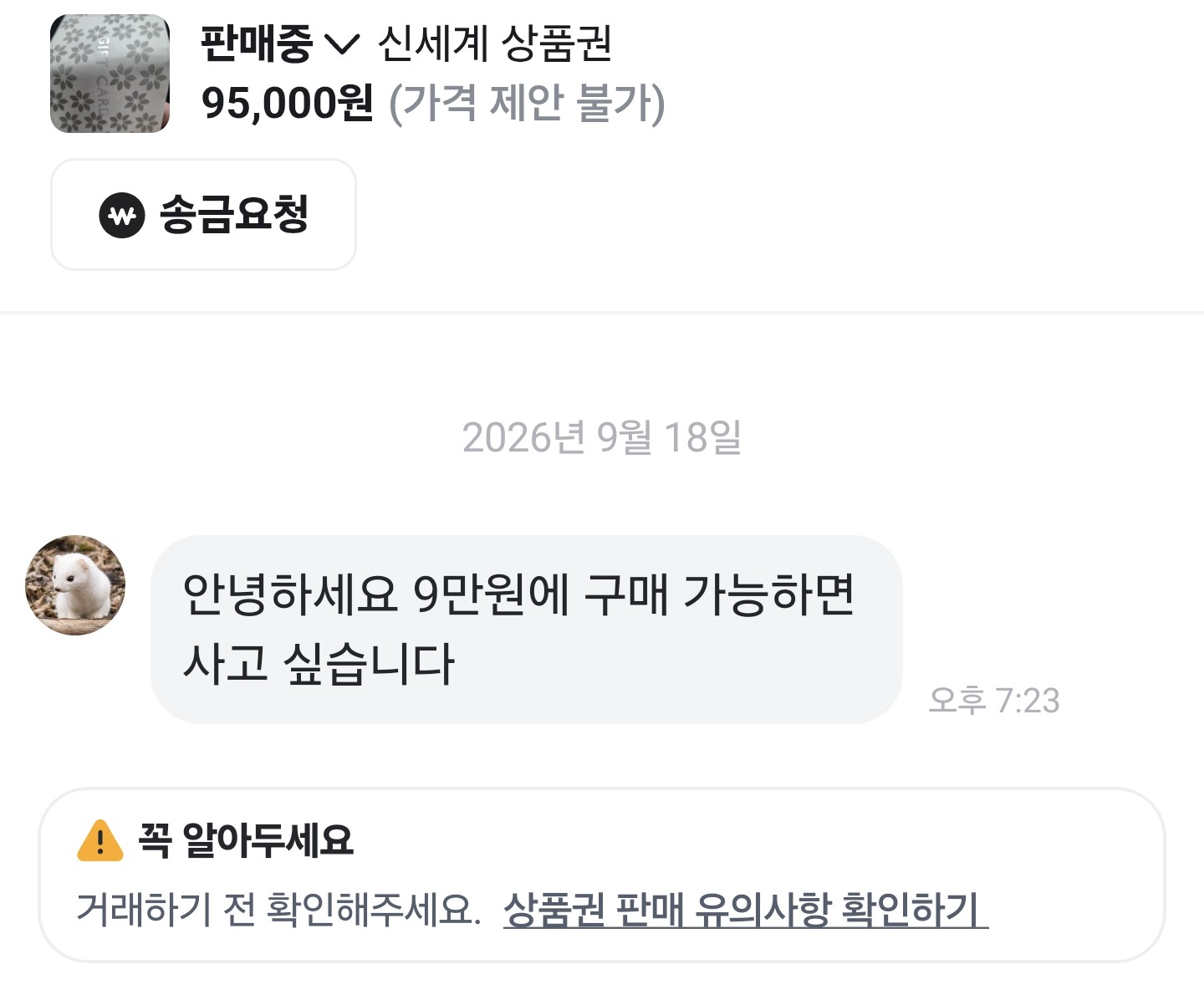Open 상품권 판매 유의사항 확인하기 link
The width and height of the screenshot is (1204, 1000).
(x=745, y=909)
